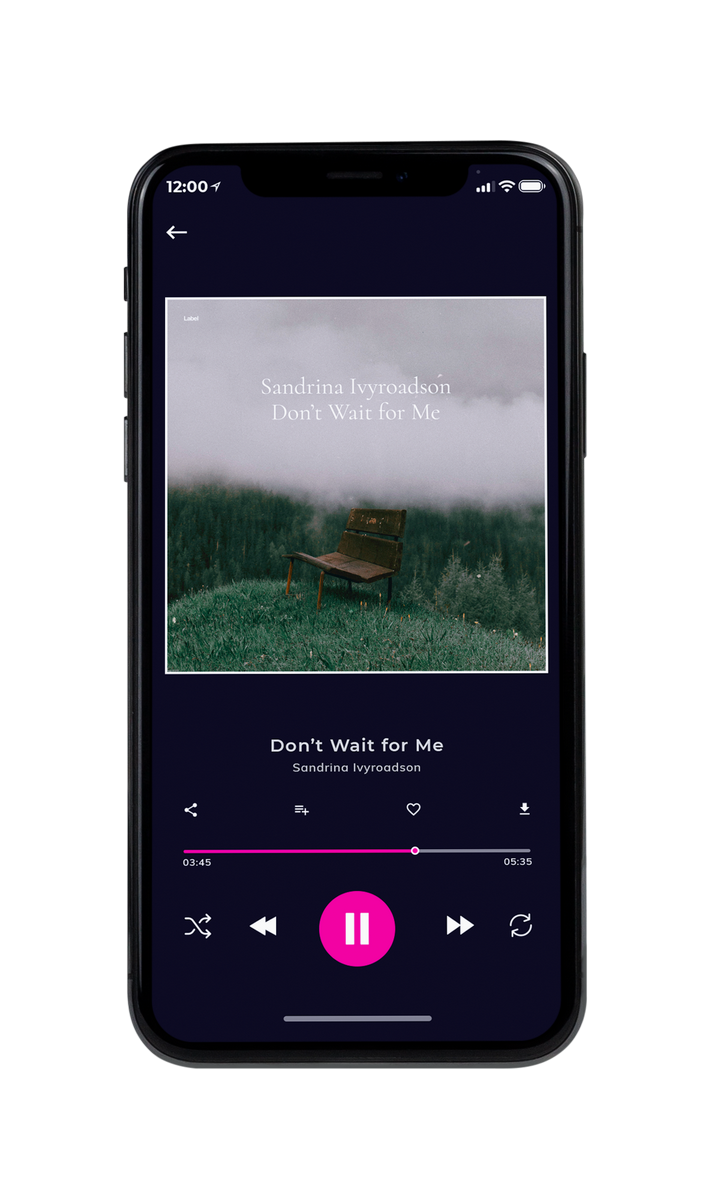Like the song with the heart icon
720x1200 pixels.
413,810
